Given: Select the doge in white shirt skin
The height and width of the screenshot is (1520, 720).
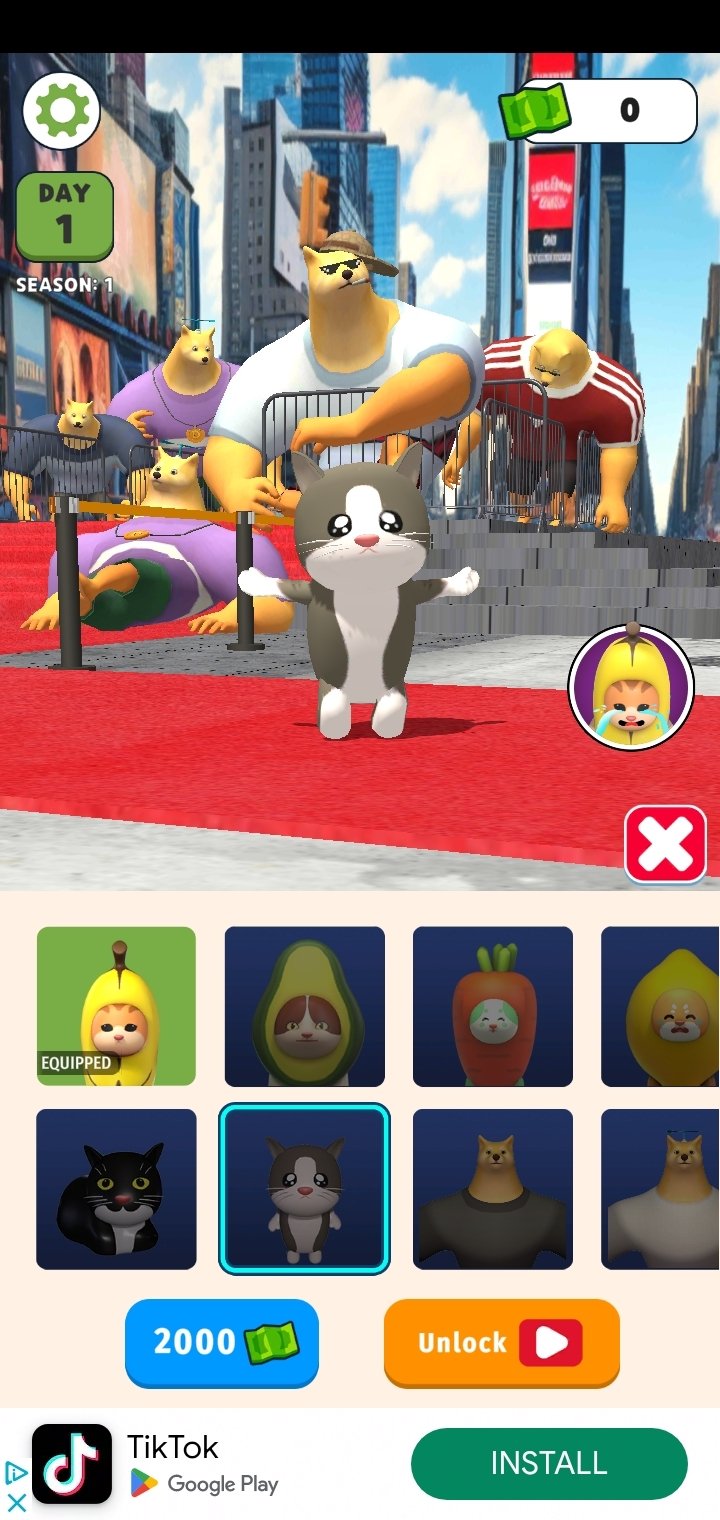Looking at the screenshot, I should 660,1189.
